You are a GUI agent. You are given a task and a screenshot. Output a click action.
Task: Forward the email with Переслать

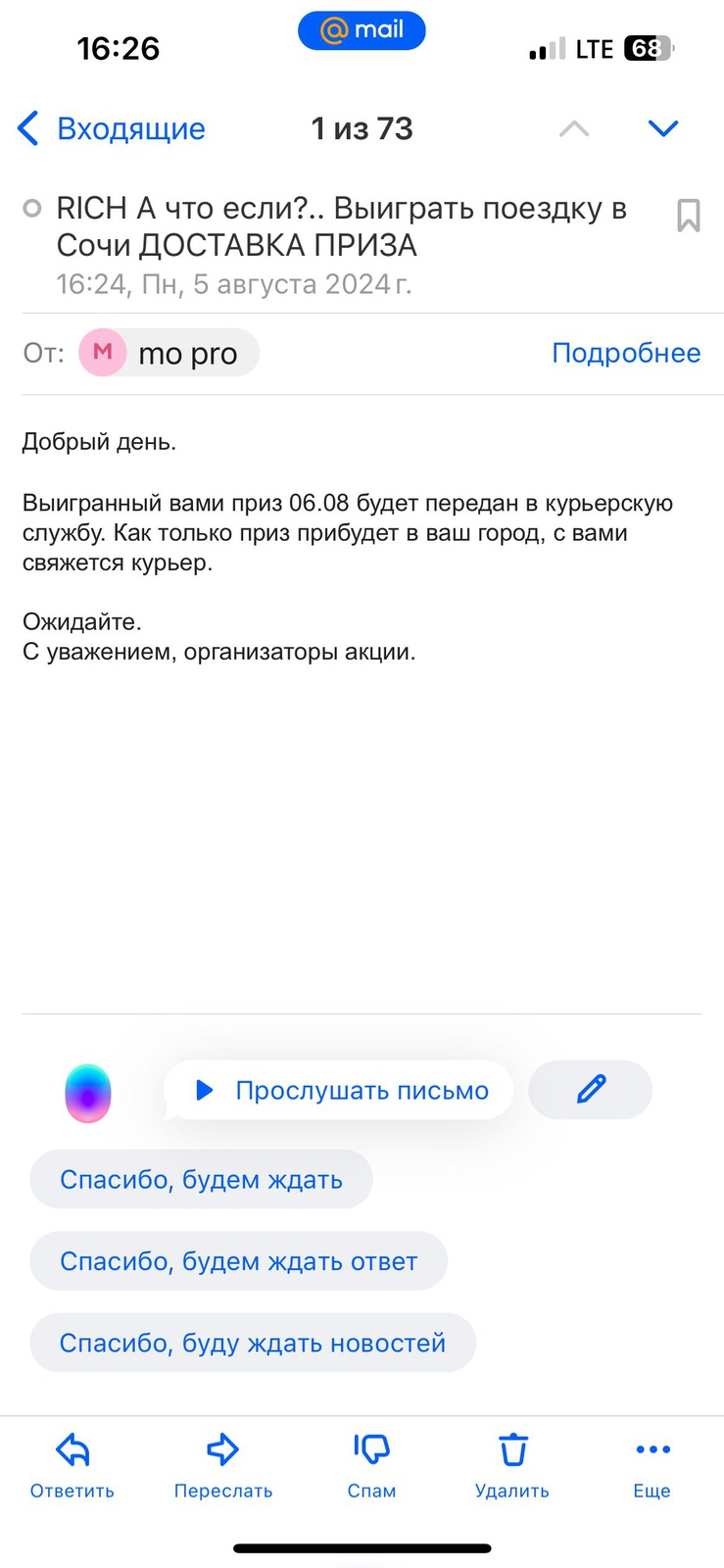coord(222,1465)
